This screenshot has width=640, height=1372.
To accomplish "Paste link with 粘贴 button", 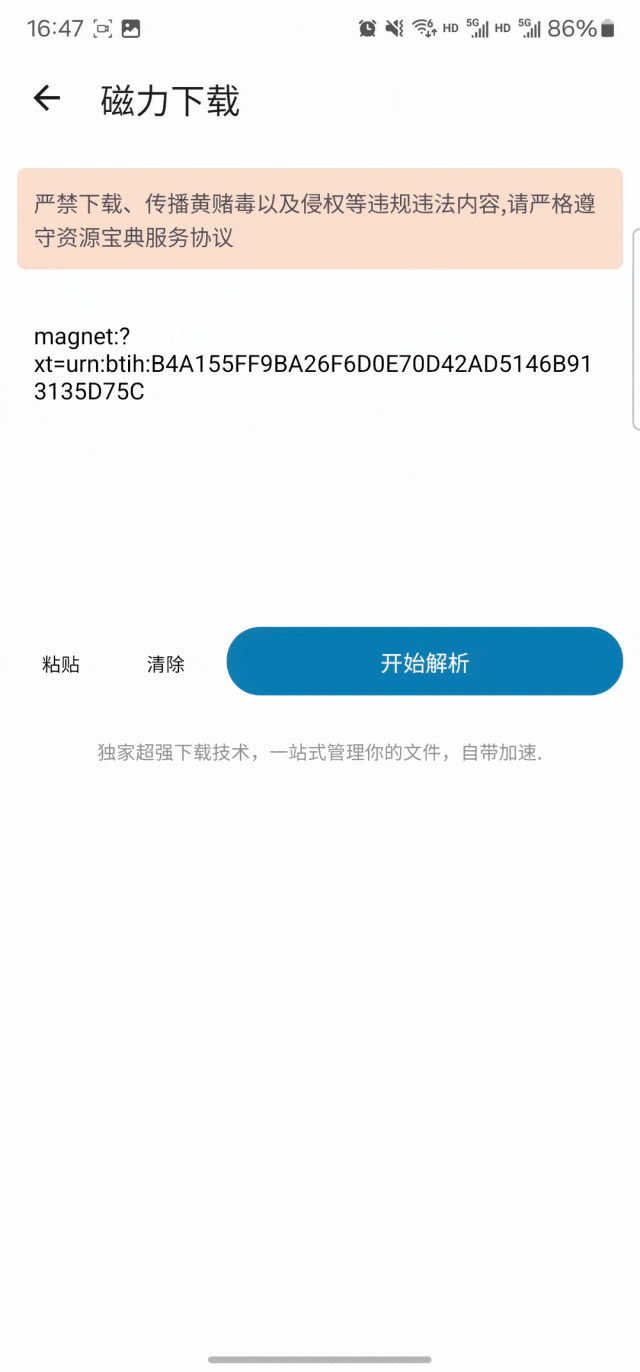I will pyautogui.click(x=61, y=664).
